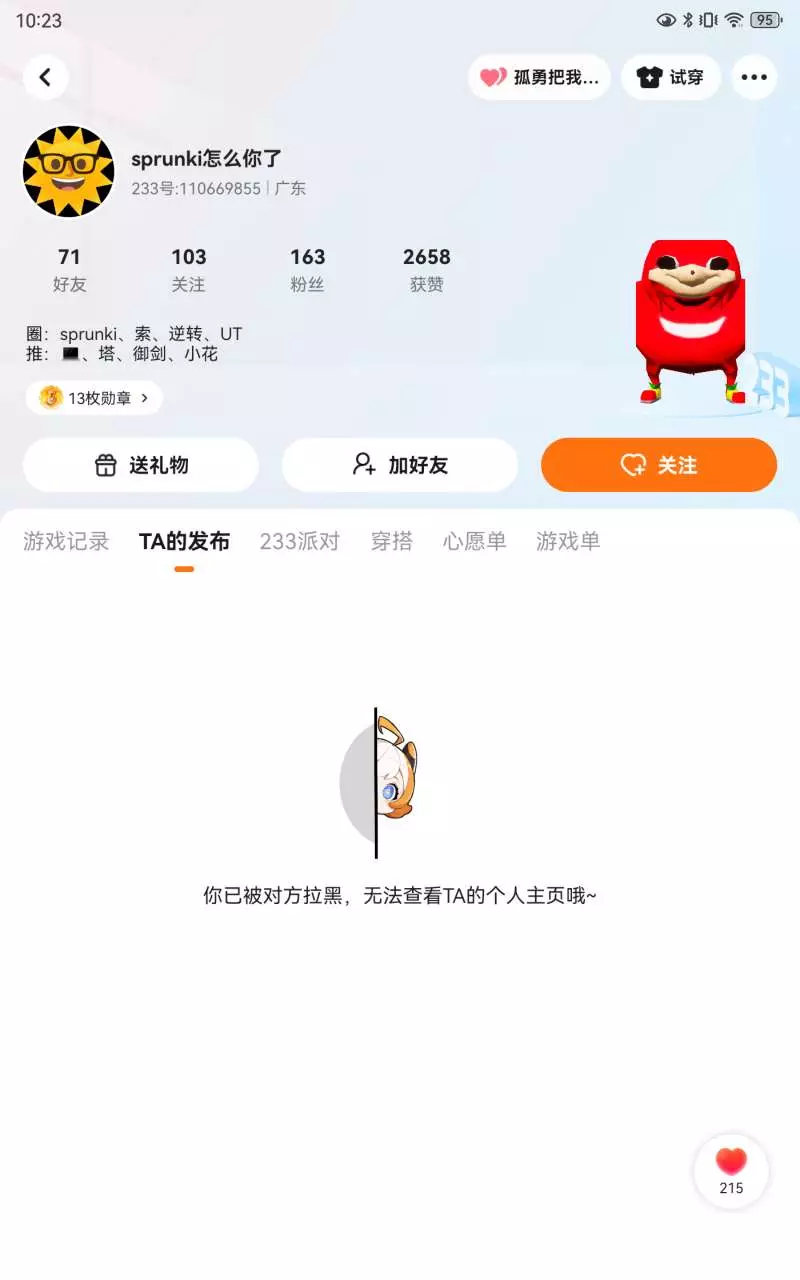800x1280 pixels.
Task: Open the three-dot overflow menu
Action: 754,77
